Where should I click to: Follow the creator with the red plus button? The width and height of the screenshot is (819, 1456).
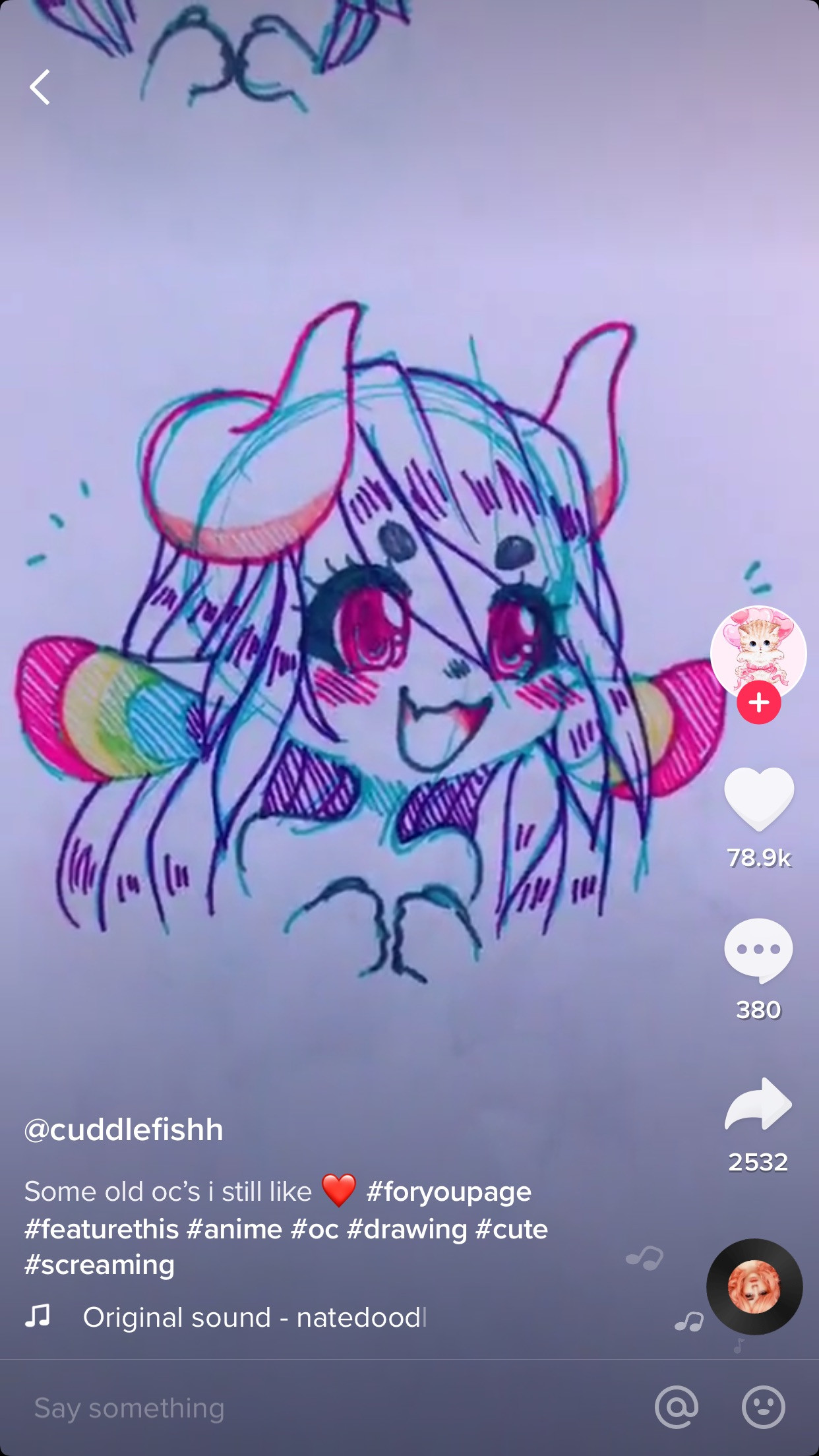pos(758,703)
